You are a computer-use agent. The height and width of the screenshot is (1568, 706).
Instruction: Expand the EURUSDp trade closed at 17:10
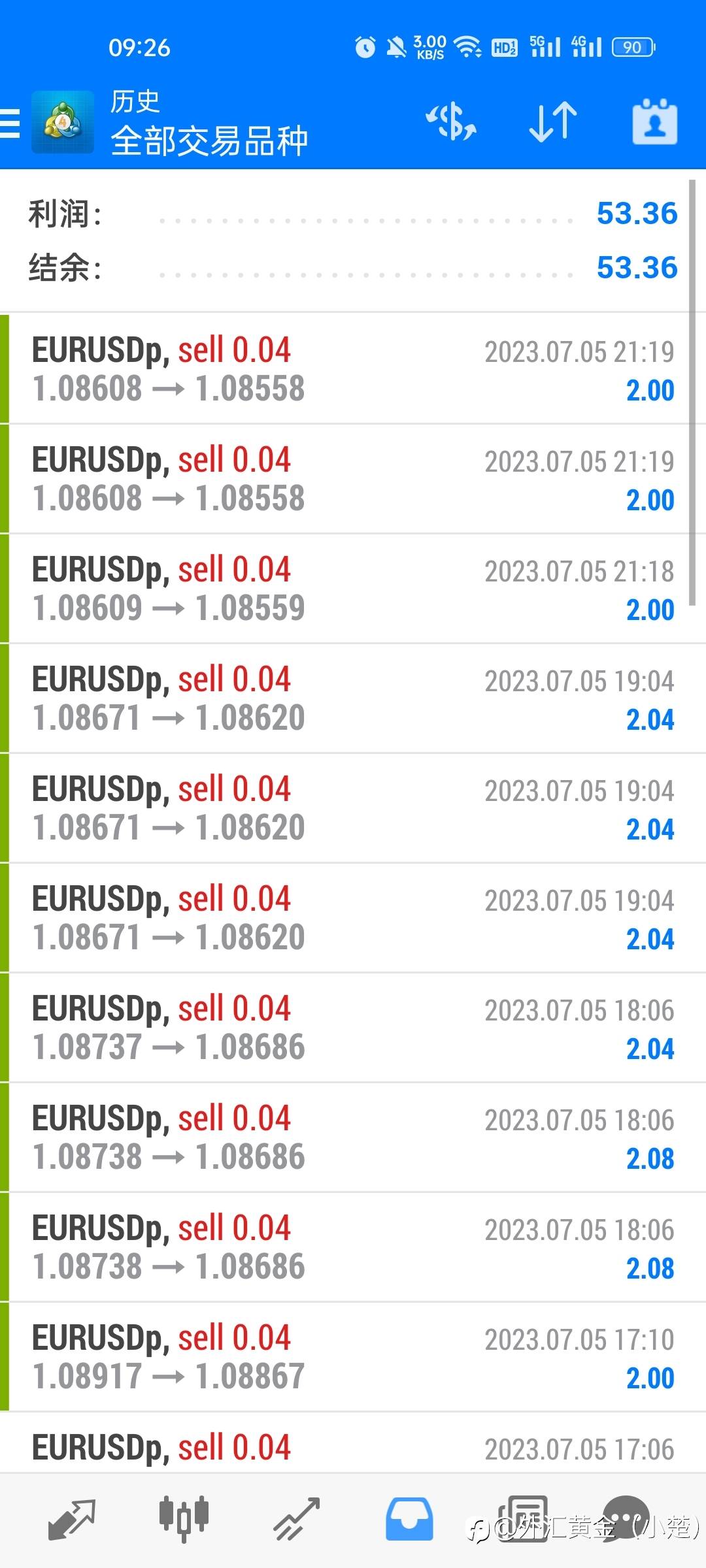tap(353, 1357)
